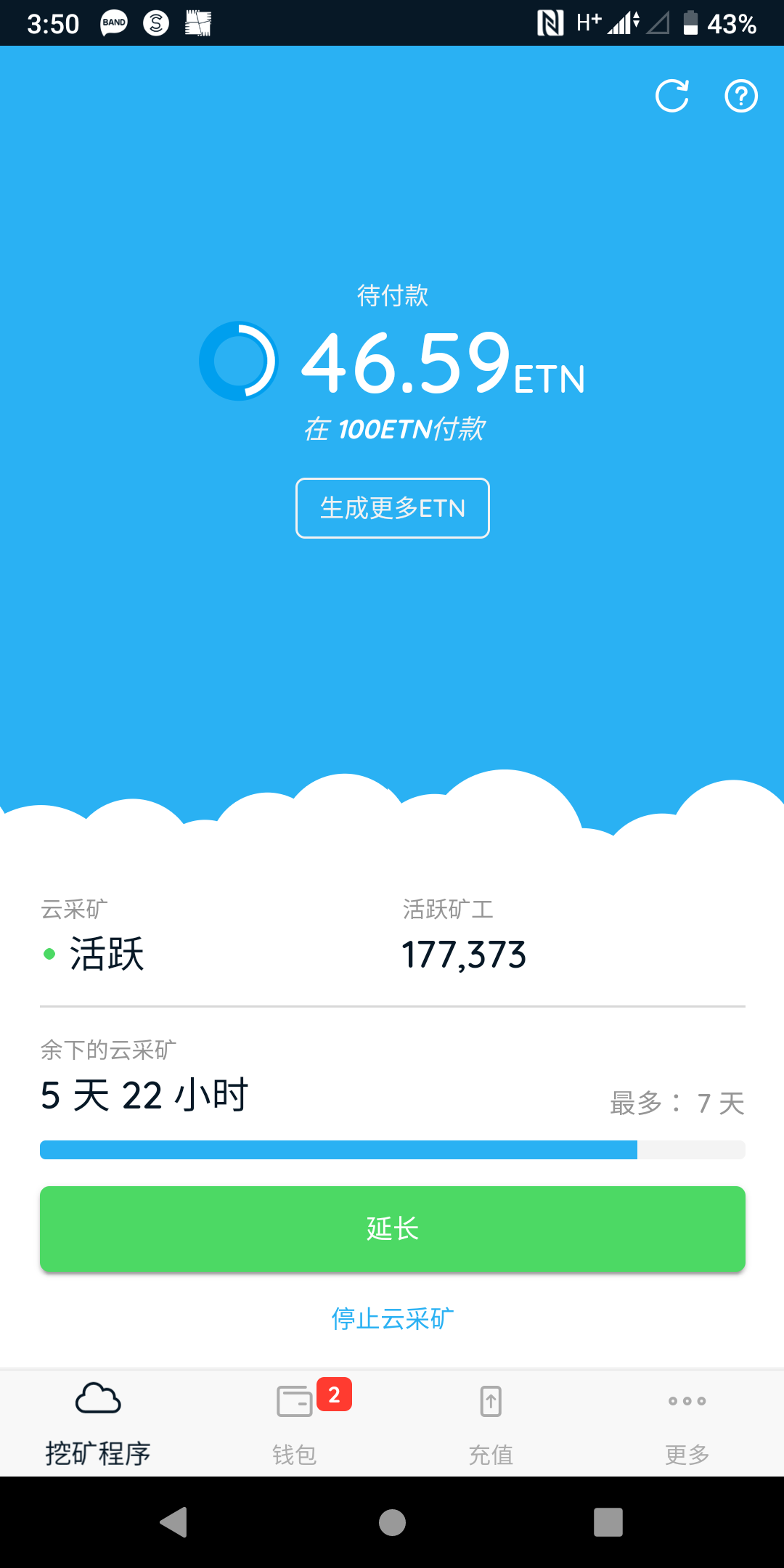
Task: Tap the 生成更多ETN button
Action: [392, 508]
